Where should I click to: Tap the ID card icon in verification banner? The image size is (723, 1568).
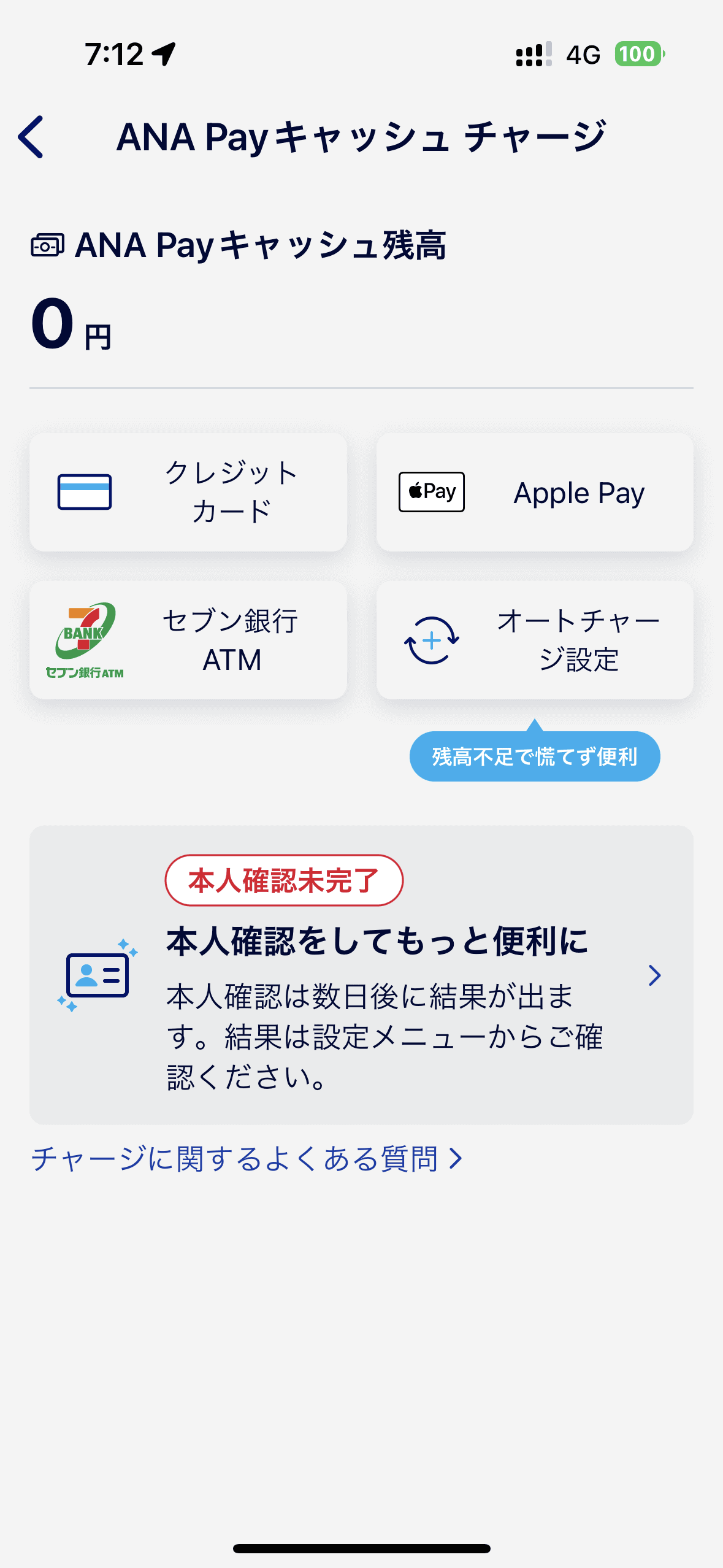[x=95, y=975]
